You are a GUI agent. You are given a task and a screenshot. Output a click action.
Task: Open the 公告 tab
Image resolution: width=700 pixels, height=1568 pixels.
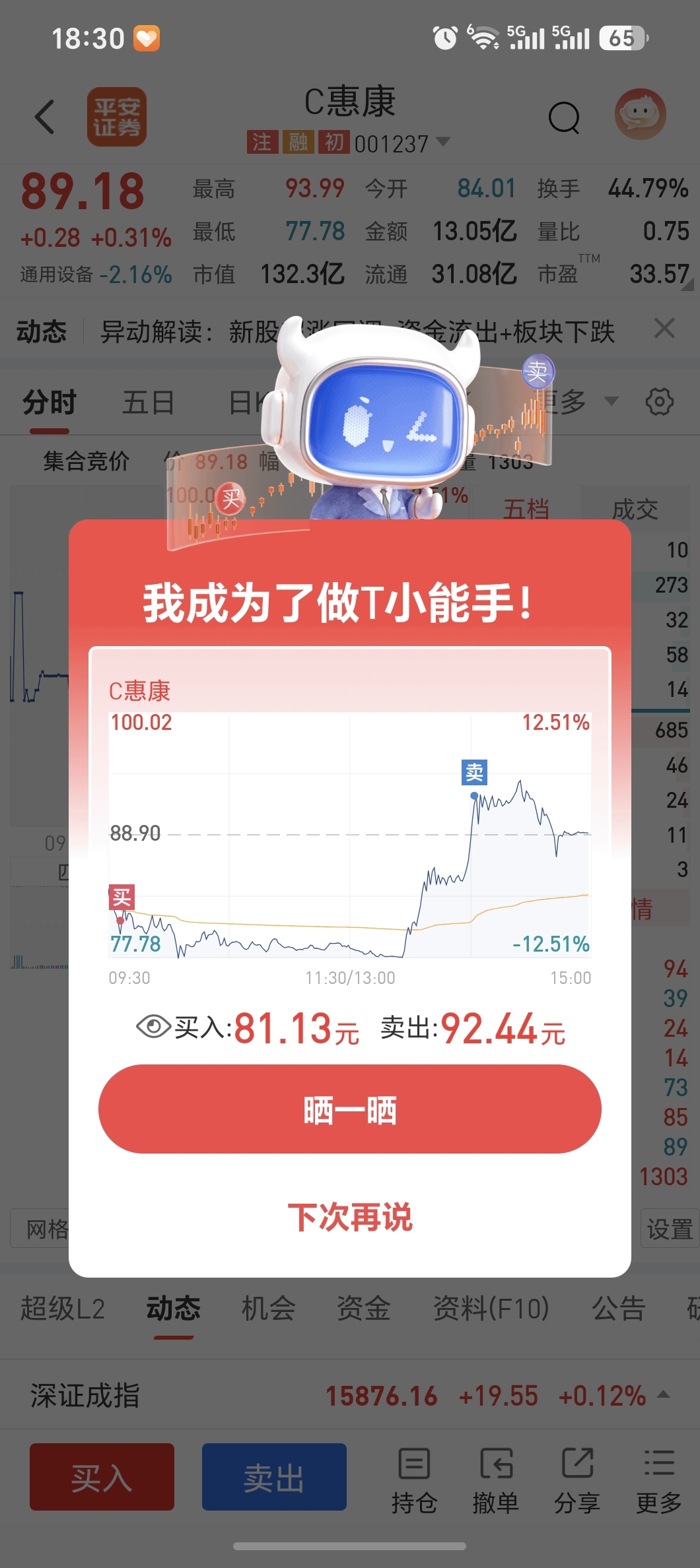click(619, 1308)
